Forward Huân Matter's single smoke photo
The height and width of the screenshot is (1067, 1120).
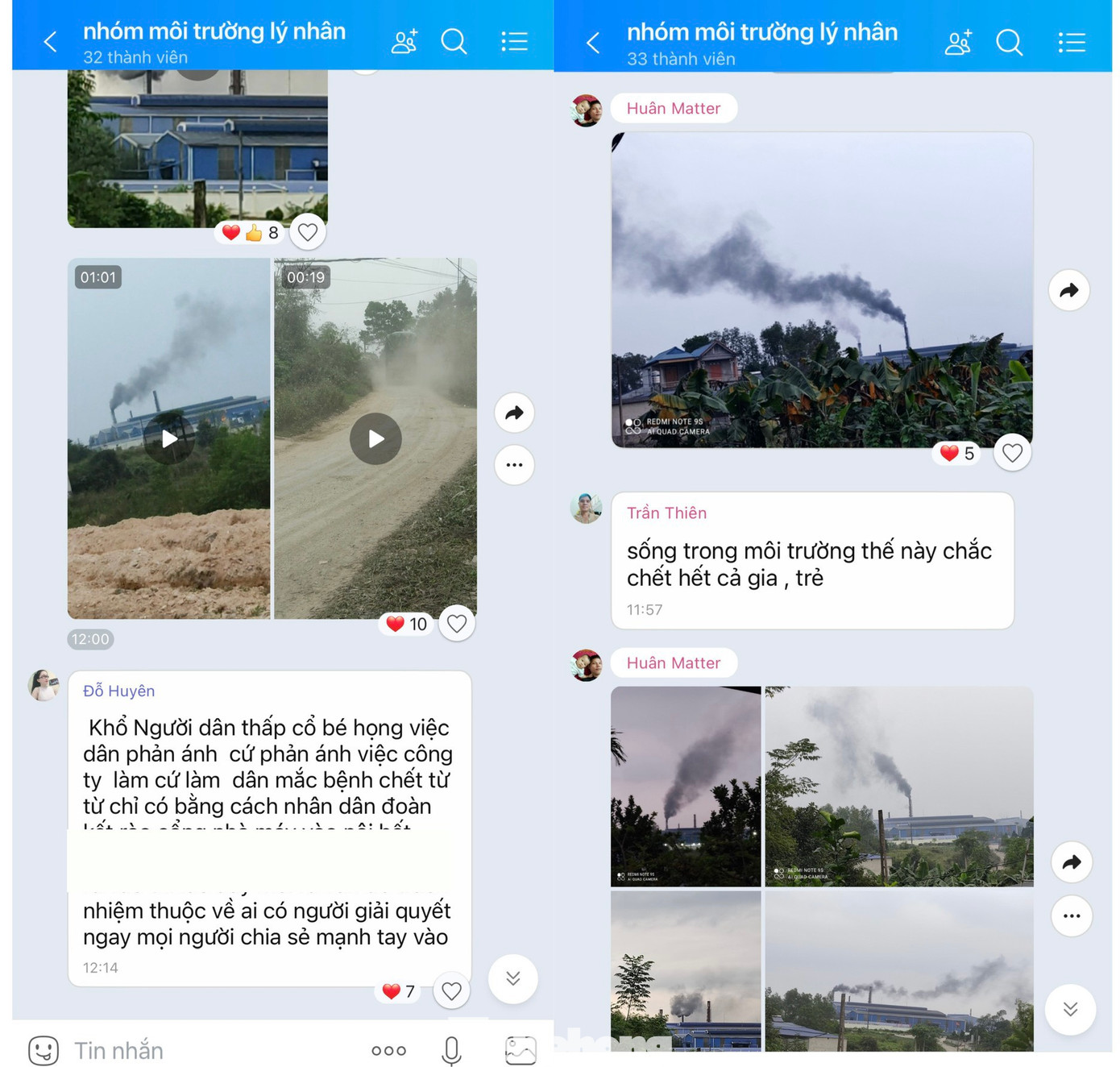(x=1069, y=290)
